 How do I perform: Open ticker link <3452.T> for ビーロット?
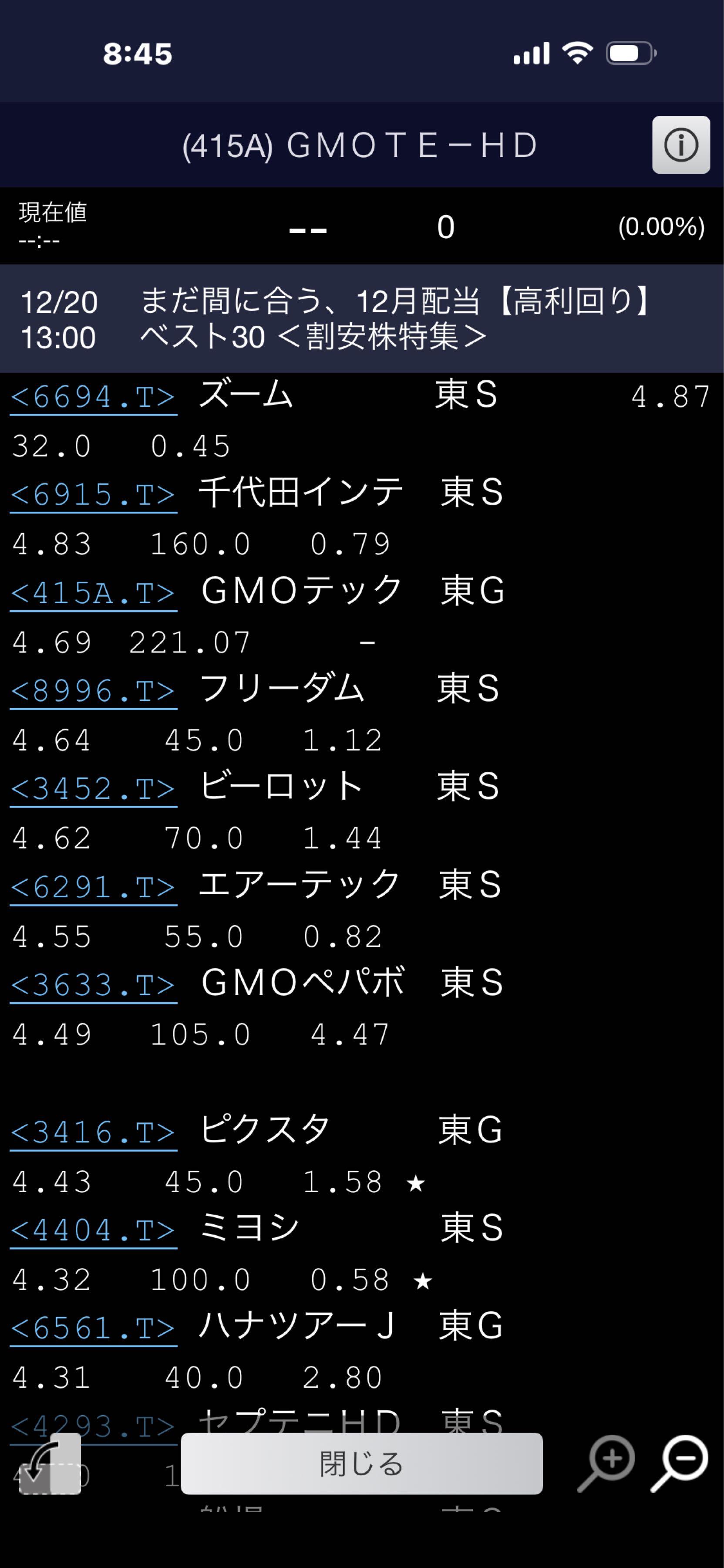tap(92, 790)
